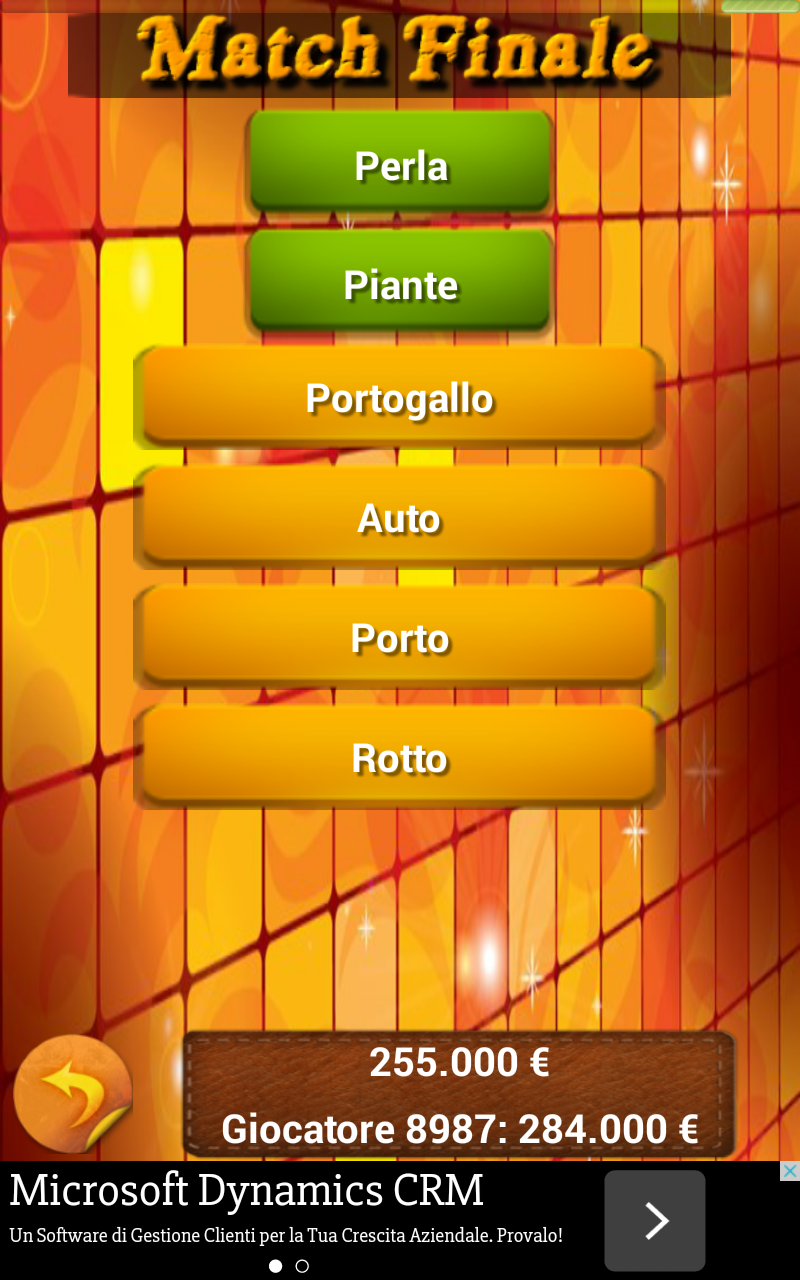Pick the Auto answer option
This screenshot has height=1280, width=800.
tap(400, 518)
